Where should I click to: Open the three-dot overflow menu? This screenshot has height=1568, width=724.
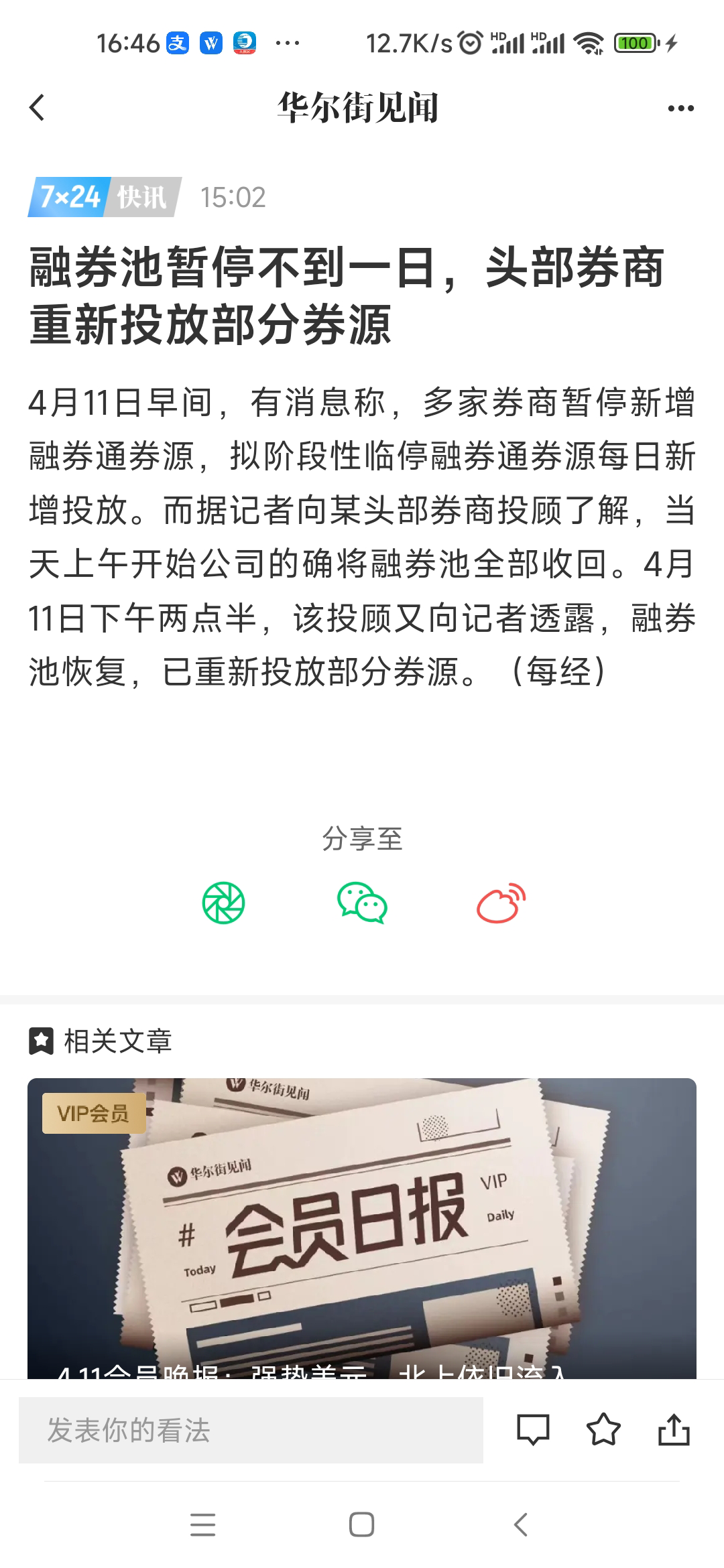click(680, 109)
